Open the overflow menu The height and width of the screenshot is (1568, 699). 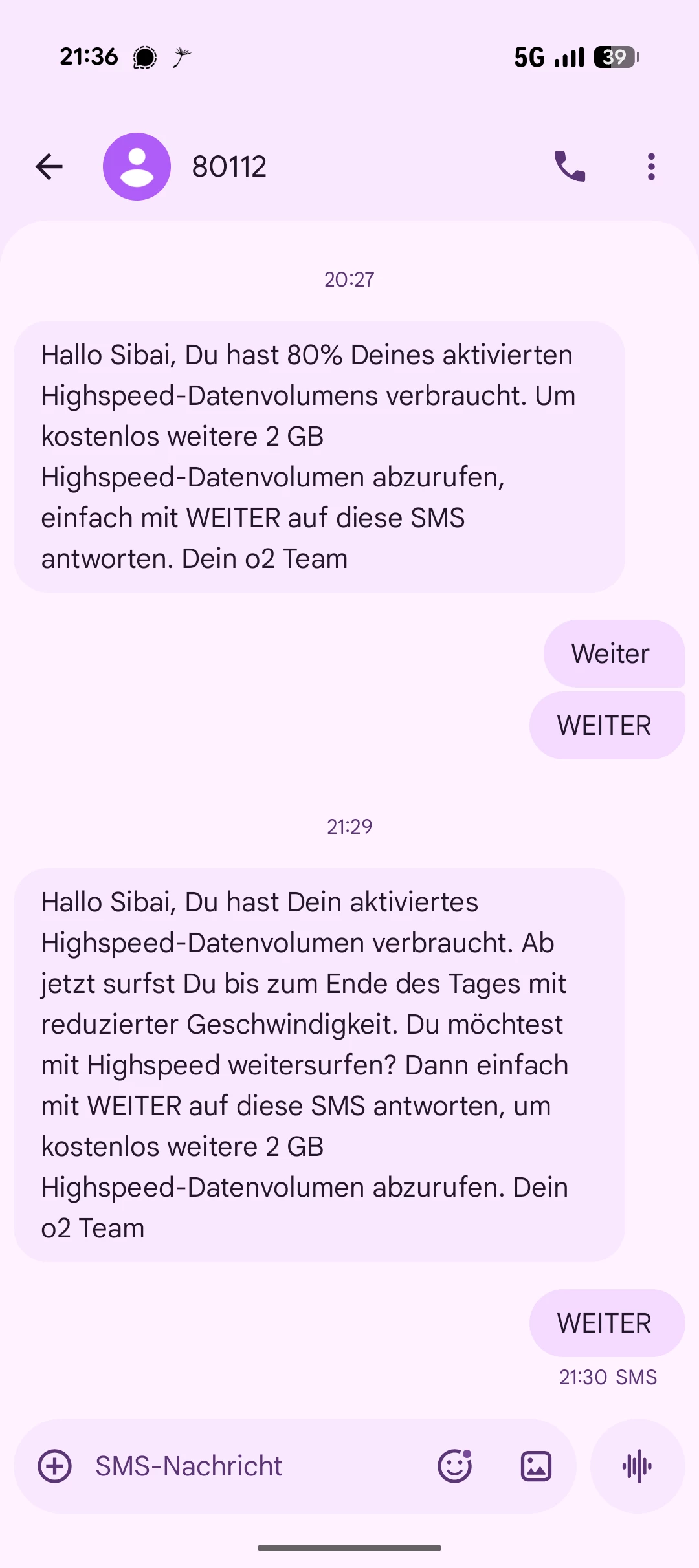click(651, 167)
